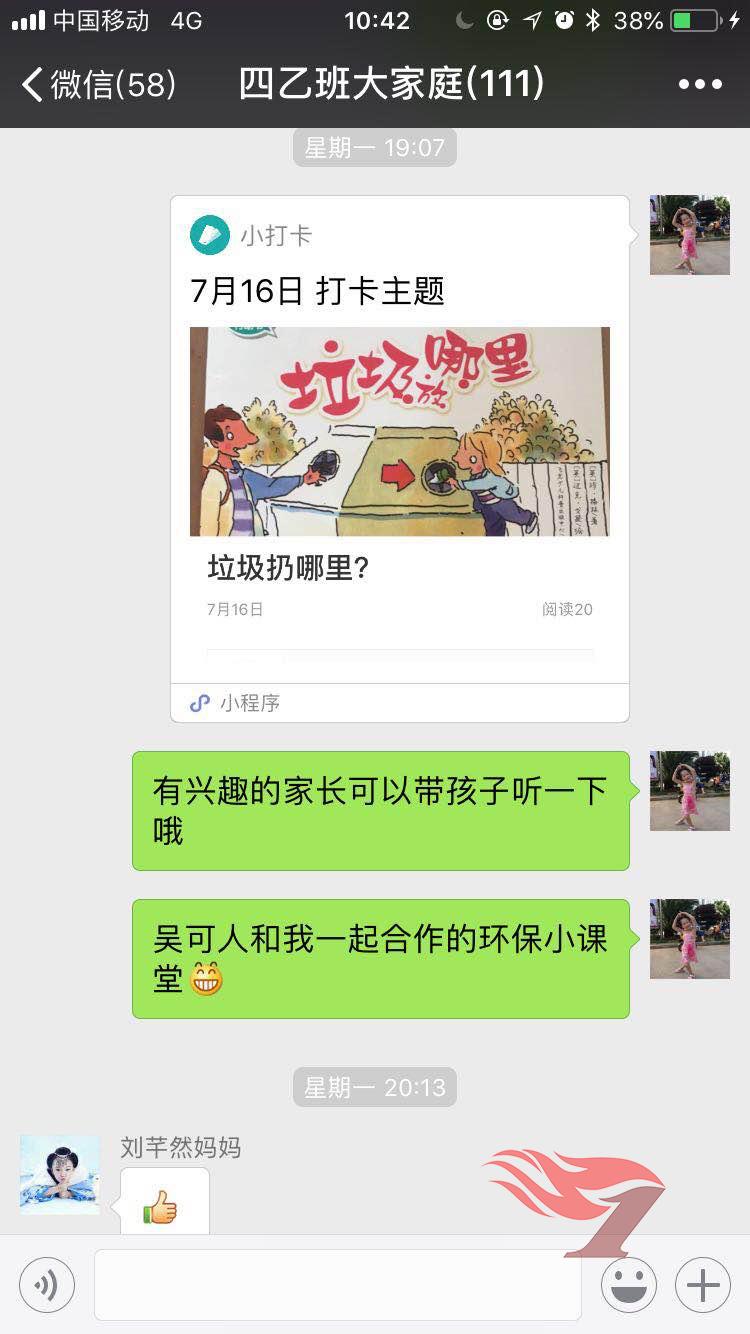Viewport: 750px width, 1334px height.
Task: Switch to voice message input
Action: point(47,1285)
